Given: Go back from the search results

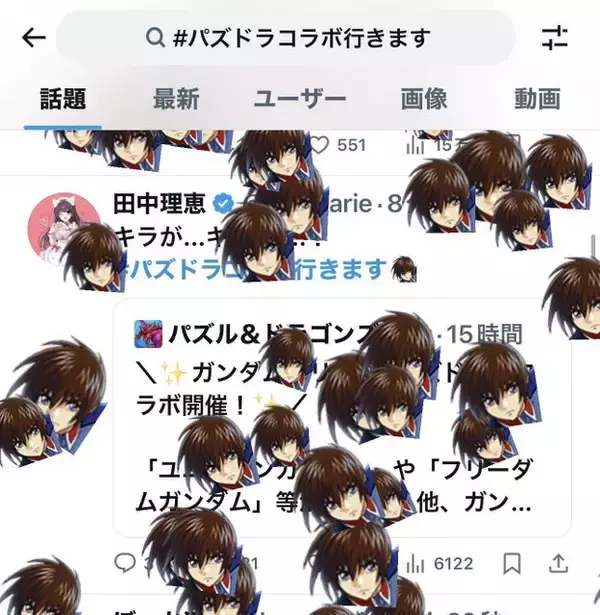Looking at the screenshot, I should [x=34, y=38].
